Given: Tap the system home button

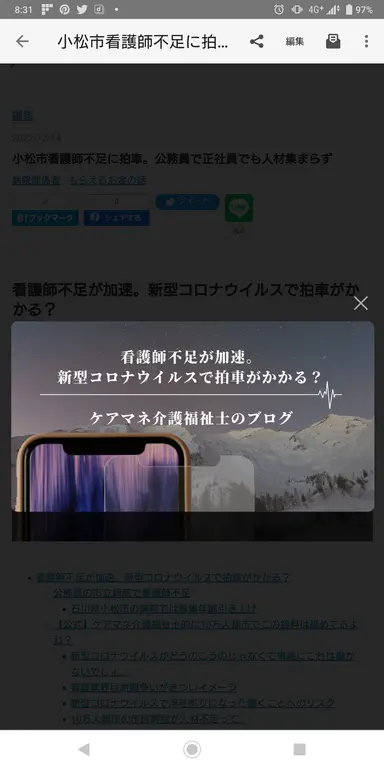Looking at the screenshot, I should pos(192,749).
